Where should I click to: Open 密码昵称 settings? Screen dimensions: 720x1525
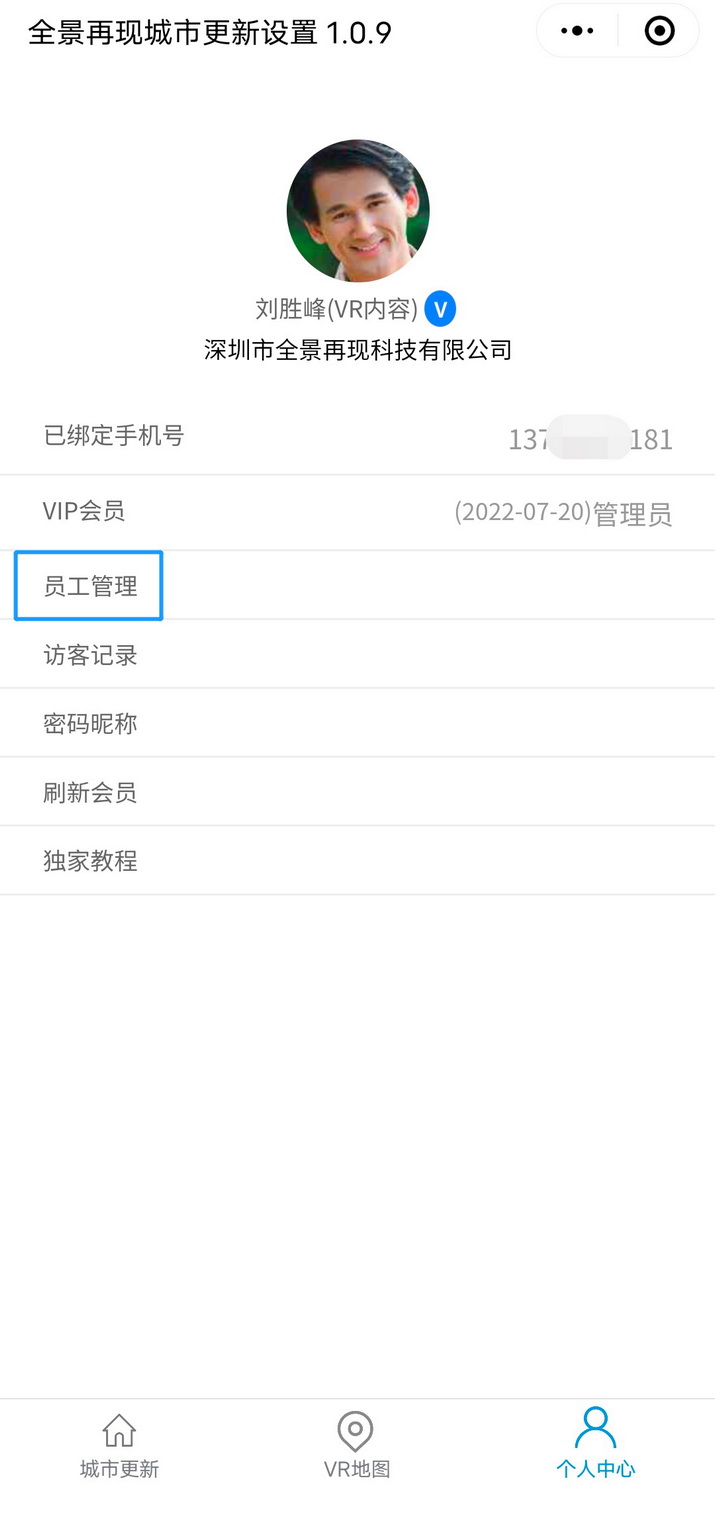click(360, 723)
